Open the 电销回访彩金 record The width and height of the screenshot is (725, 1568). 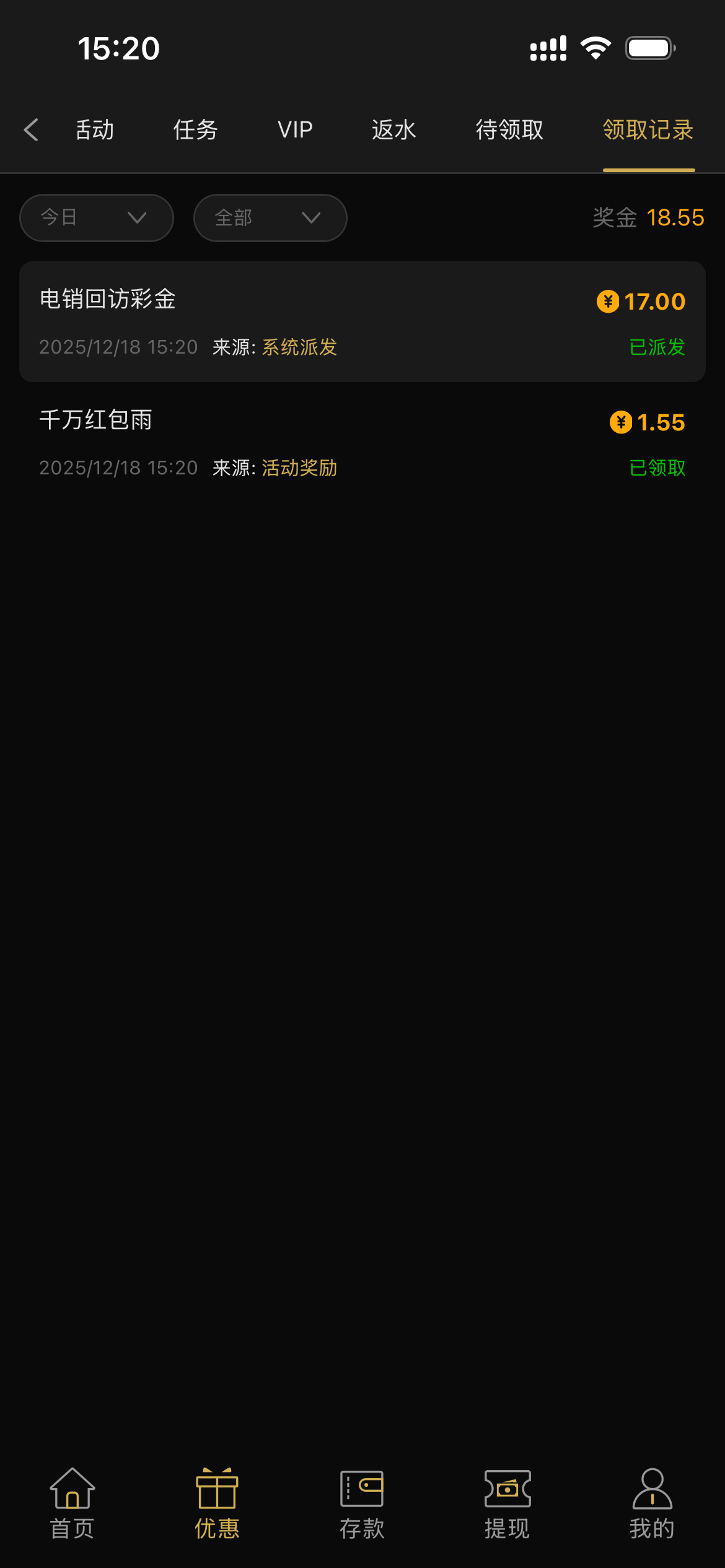[x=362, y=322]
